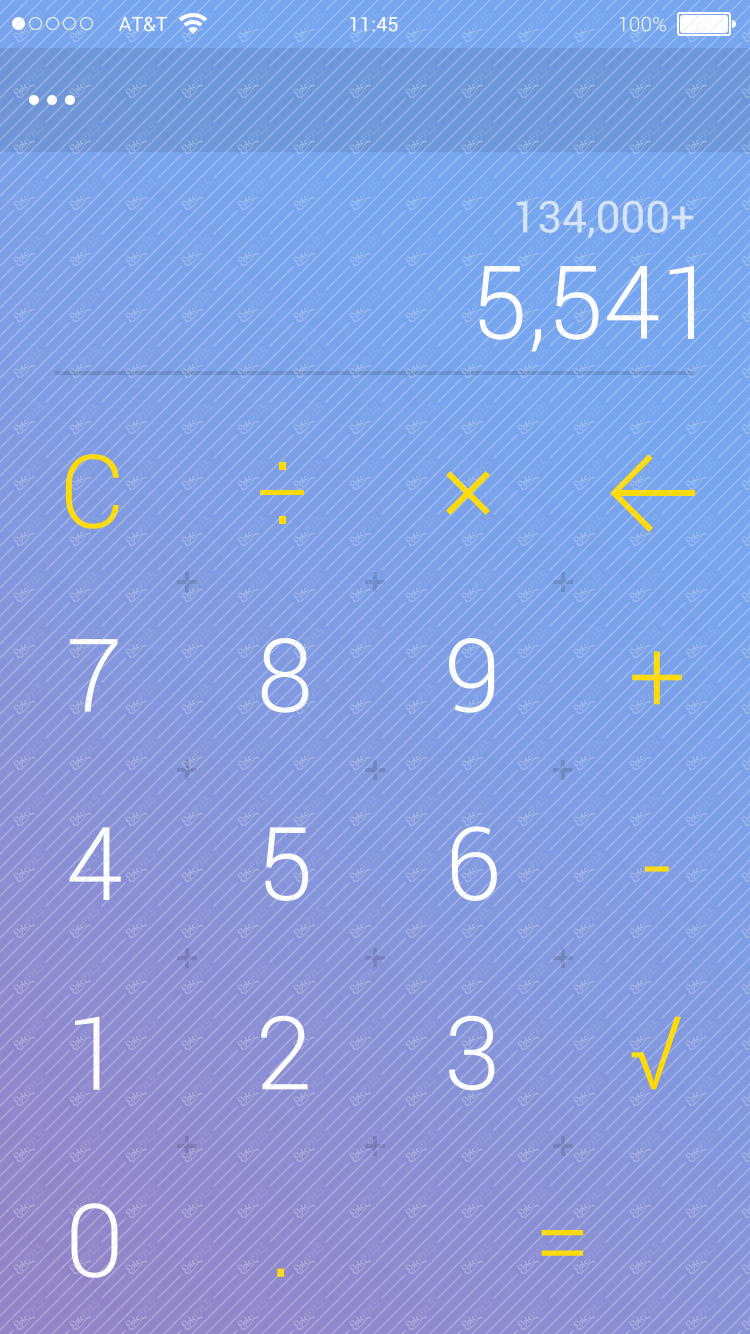Enter digit 7

coord(93,677)
